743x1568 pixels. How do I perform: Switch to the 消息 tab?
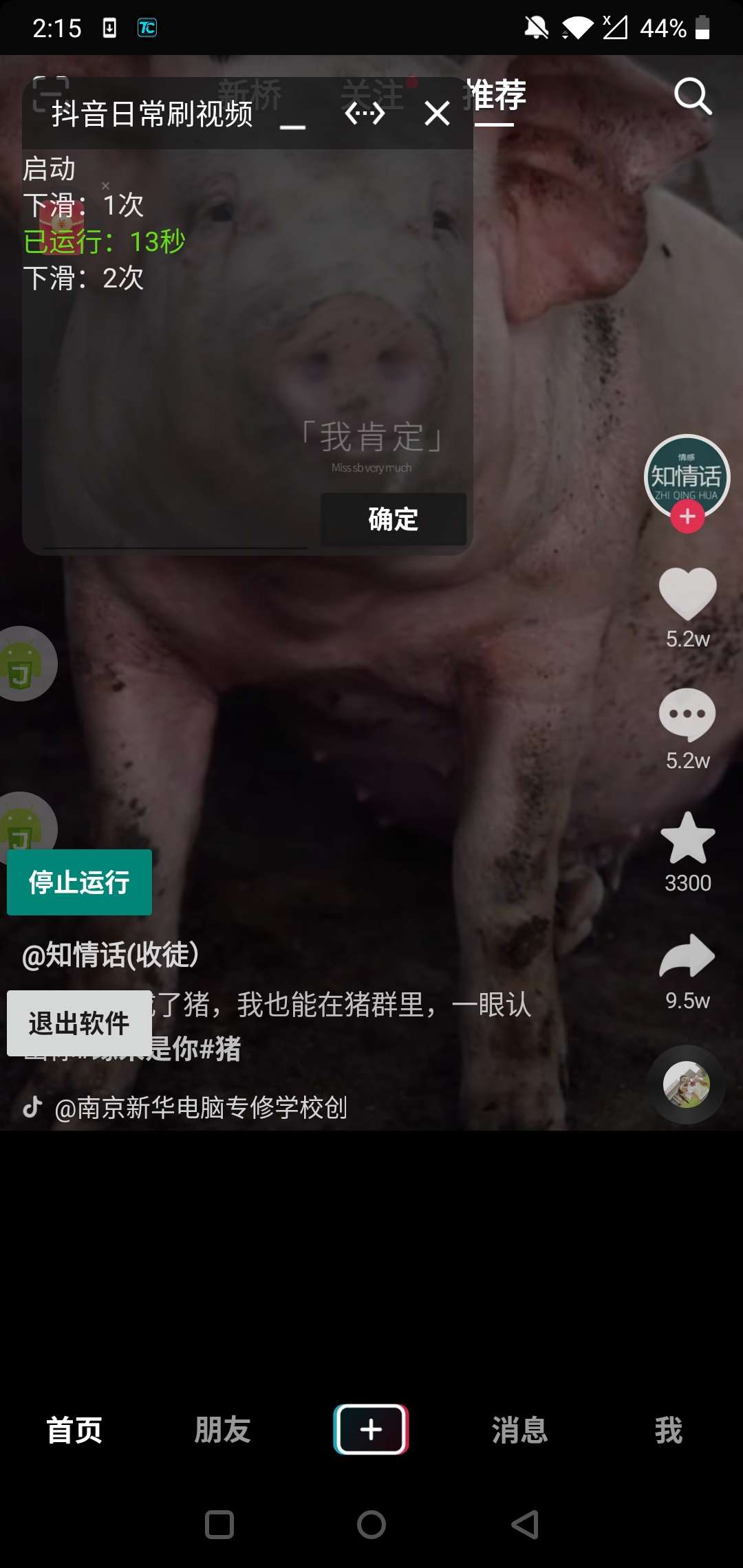tap(519, 1430)
